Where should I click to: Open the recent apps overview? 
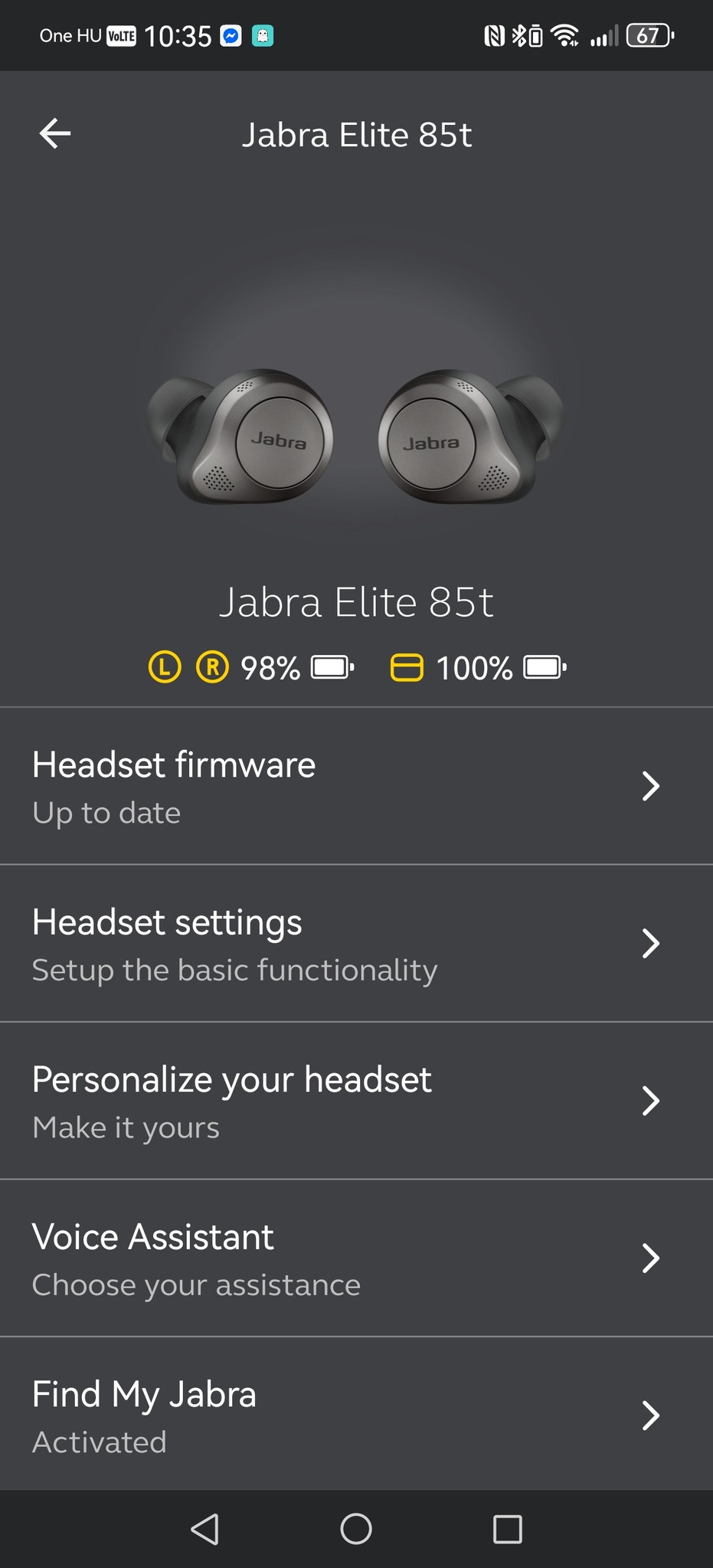(x=507, y=1529)
